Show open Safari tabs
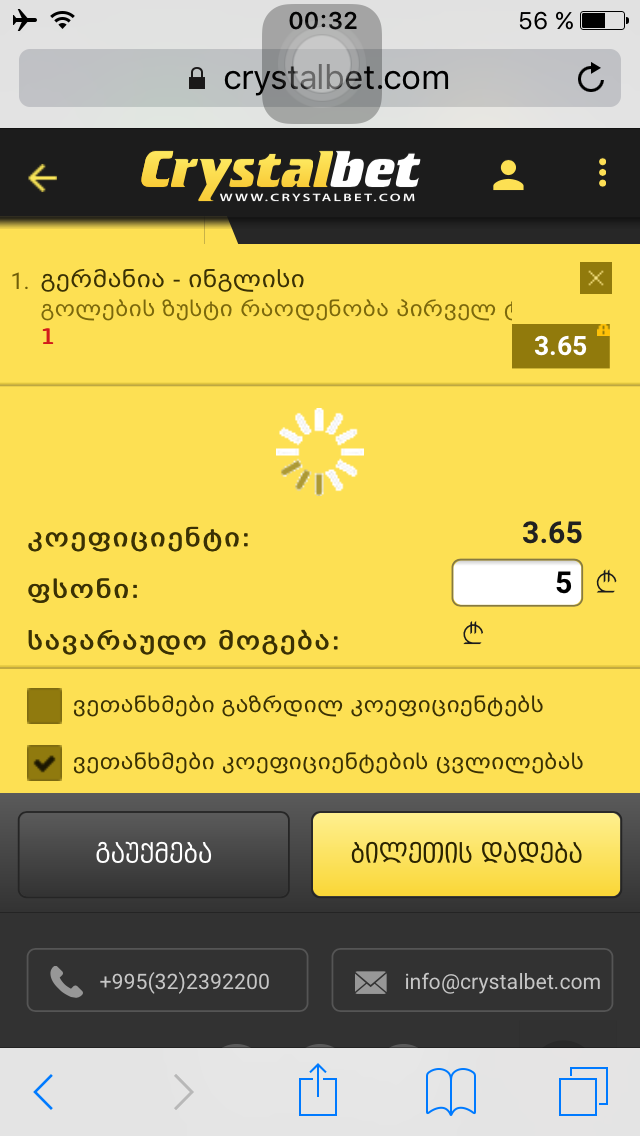Image resolution: width=640 pixels, height=1136 pixels. click(x=583, y=1090)
